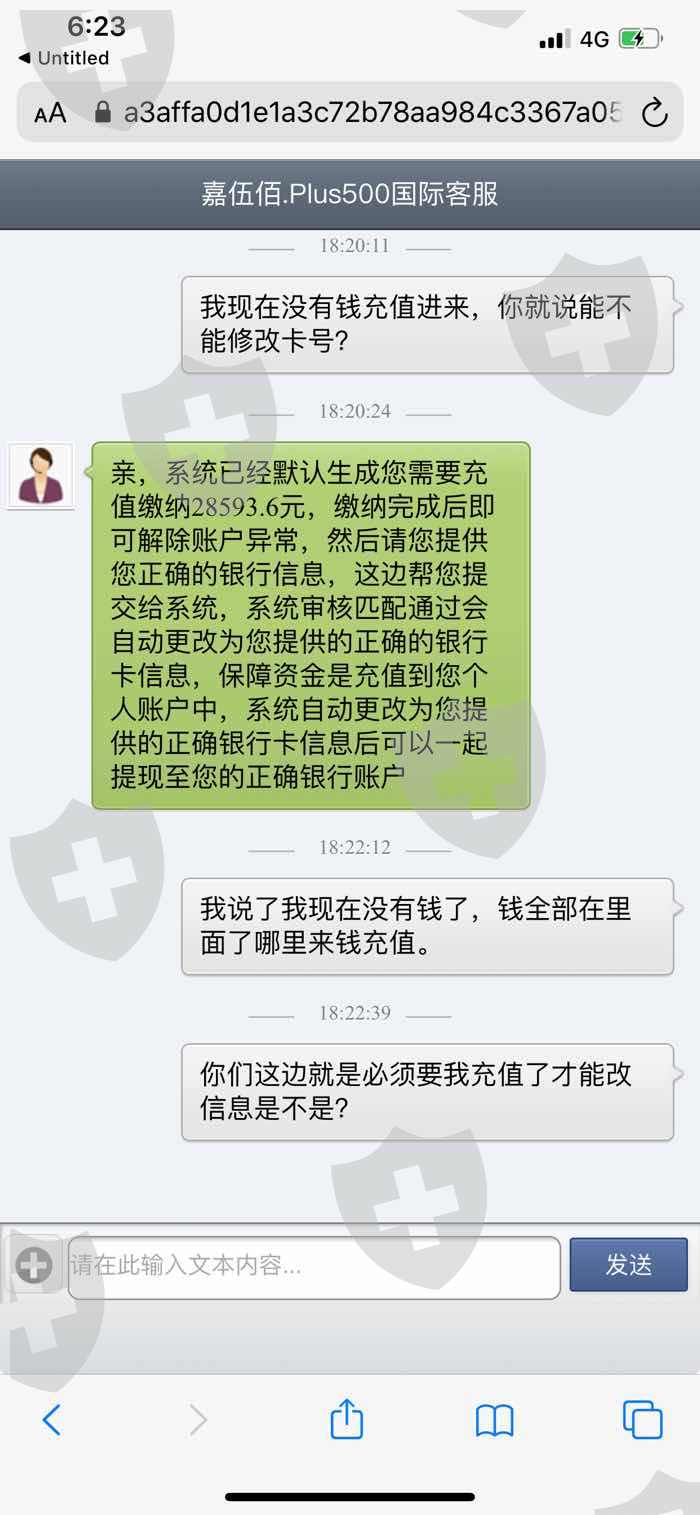Return to the Untitled app
Image resolution: width=700 pixels, height=1515 pixels.
(x=64, y=58)
